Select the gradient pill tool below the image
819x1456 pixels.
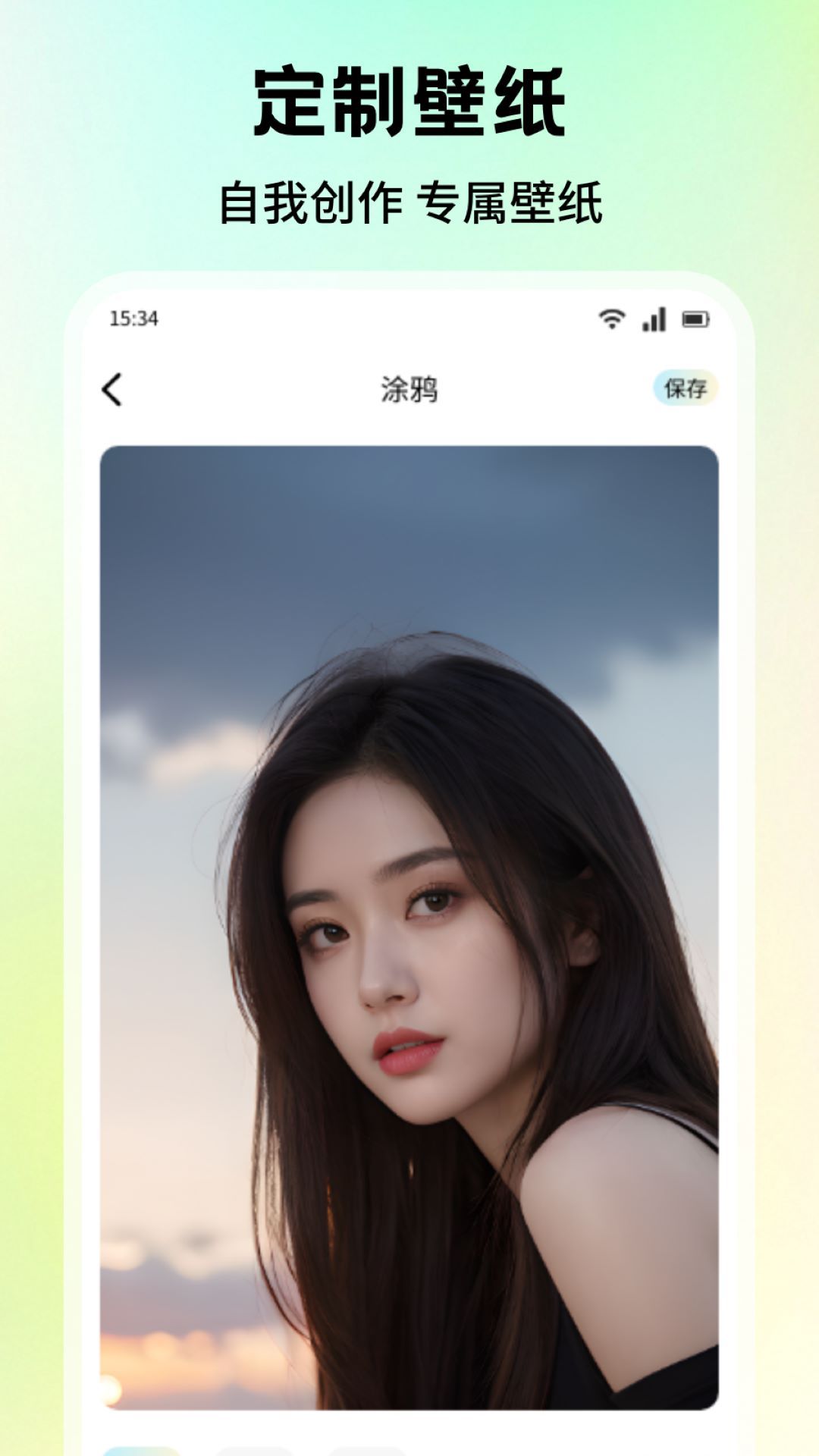[x=144, y=1450]
